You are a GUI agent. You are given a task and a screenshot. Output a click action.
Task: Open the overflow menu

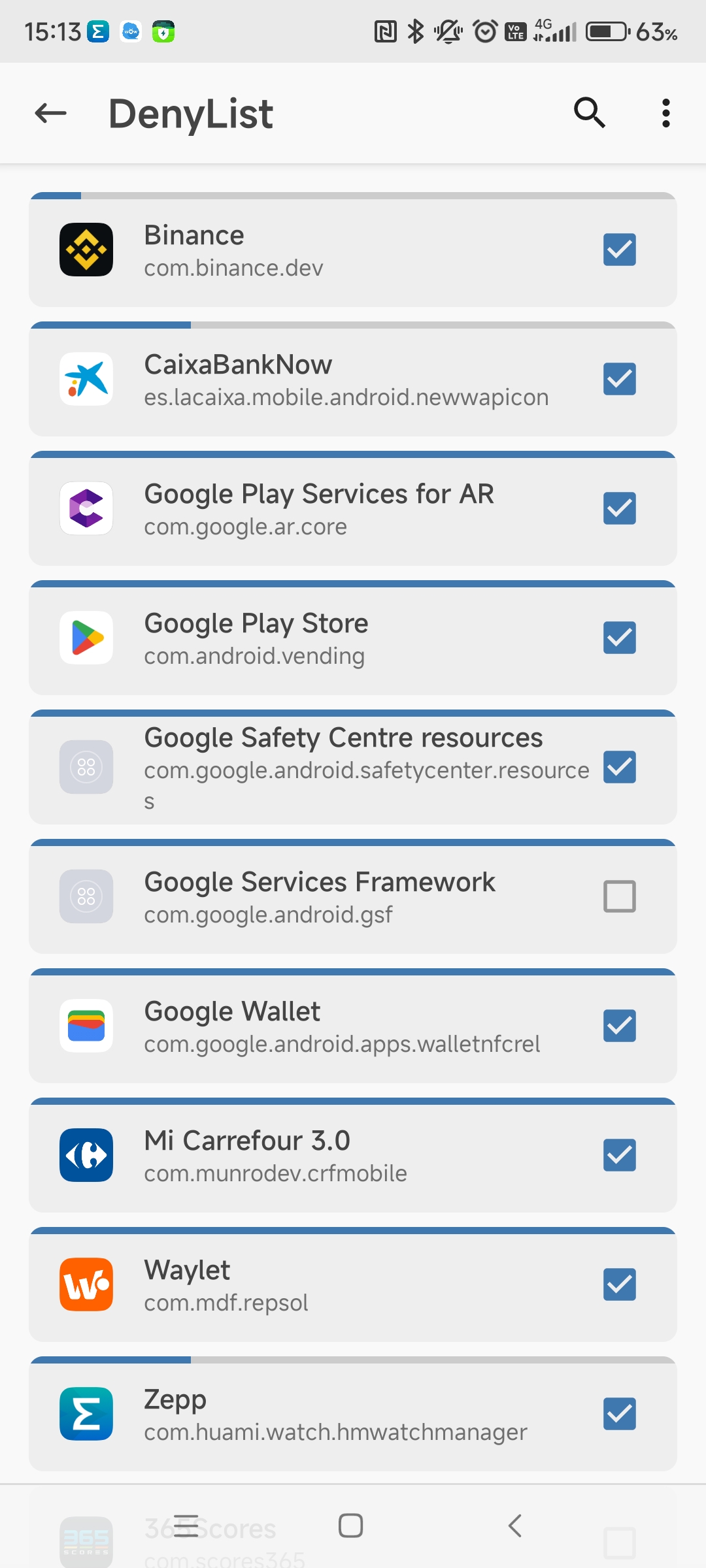(x=665, y=113)
